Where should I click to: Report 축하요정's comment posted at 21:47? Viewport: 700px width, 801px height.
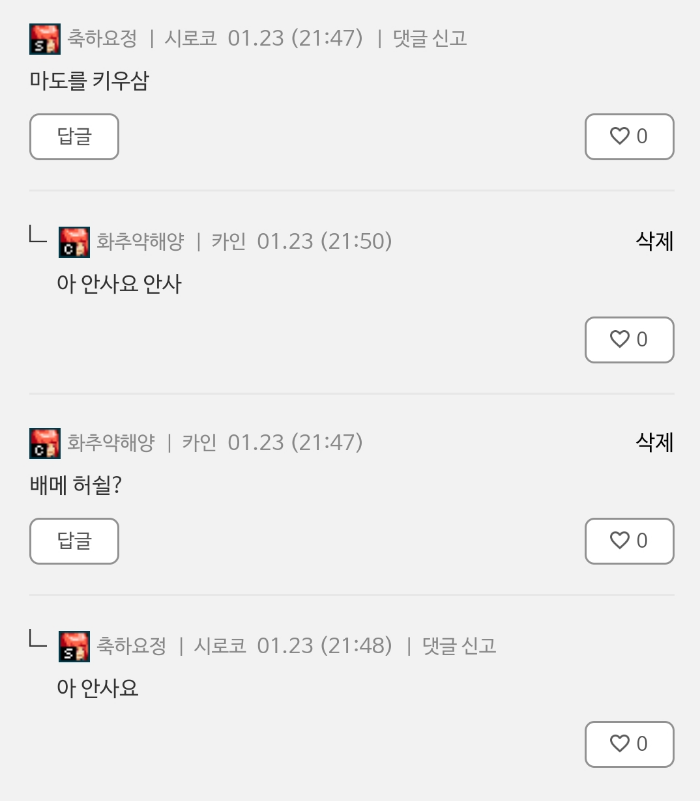click(x=429, y=39)
